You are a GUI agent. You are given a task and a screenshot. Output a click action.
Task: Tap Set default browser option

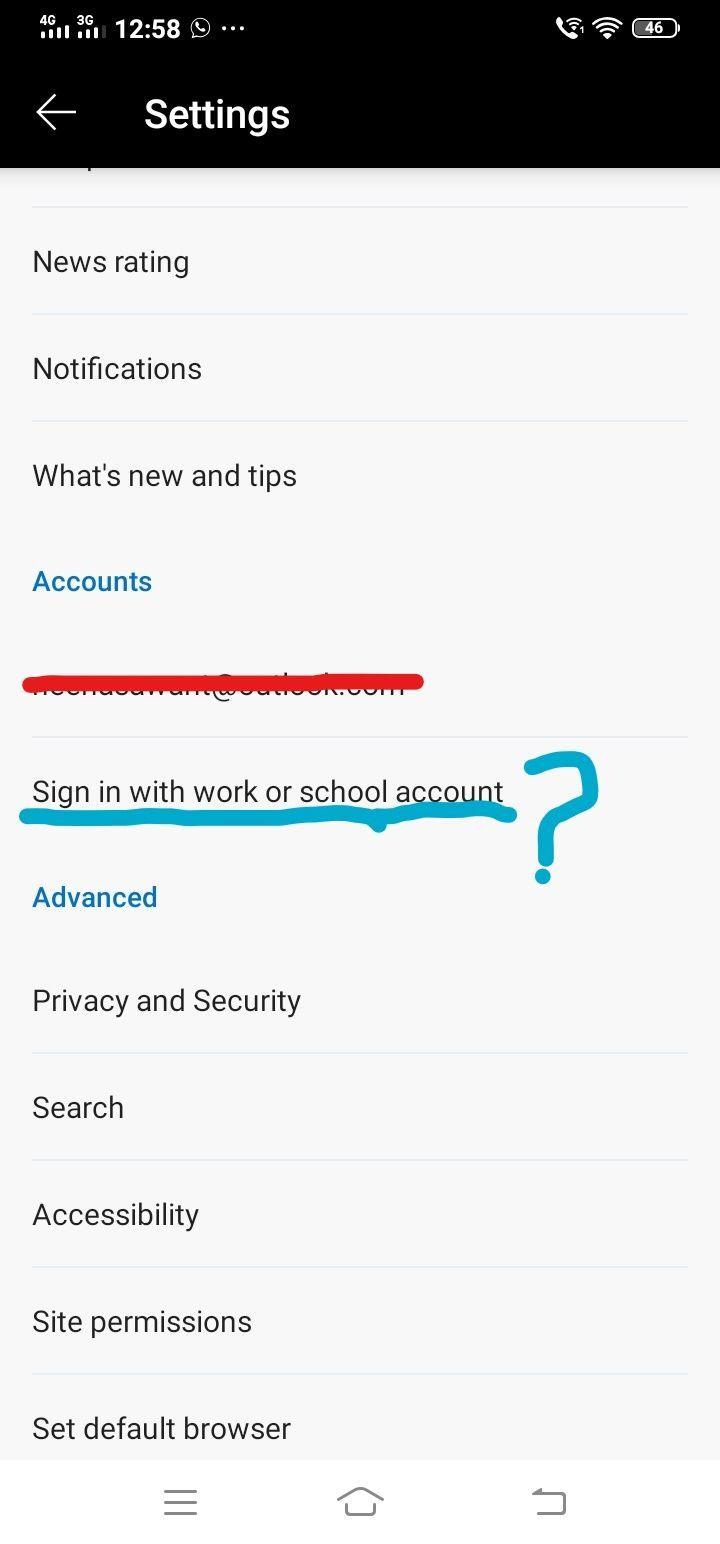[x=161, y=1428]
